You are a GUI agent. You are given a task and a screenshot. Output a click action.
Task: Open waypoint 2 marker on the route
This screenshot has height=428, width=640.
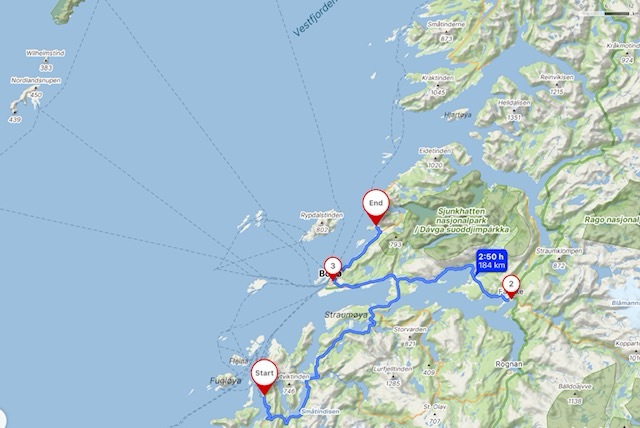pos(511,283)
